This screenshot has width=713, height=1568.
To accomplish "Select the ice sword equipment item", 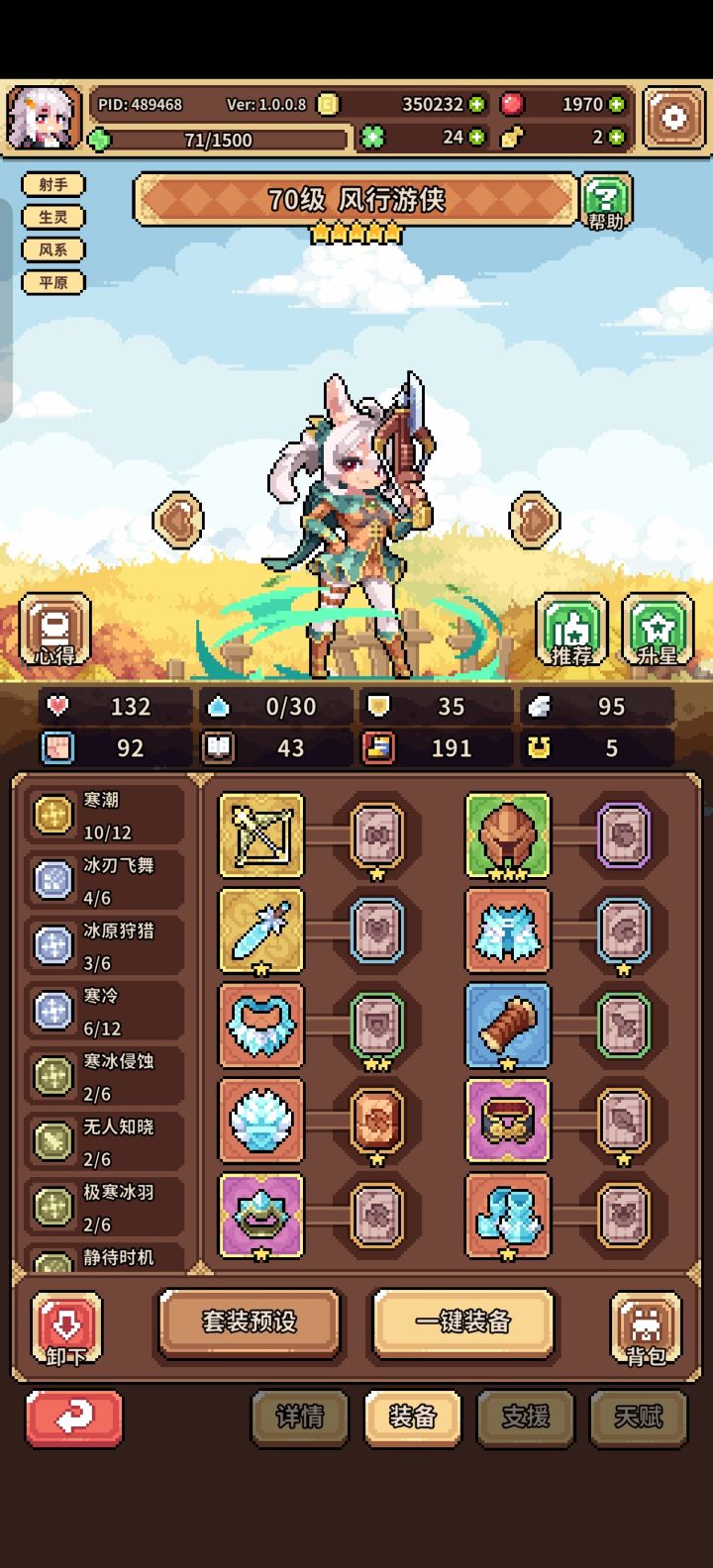I will point(260,931).
